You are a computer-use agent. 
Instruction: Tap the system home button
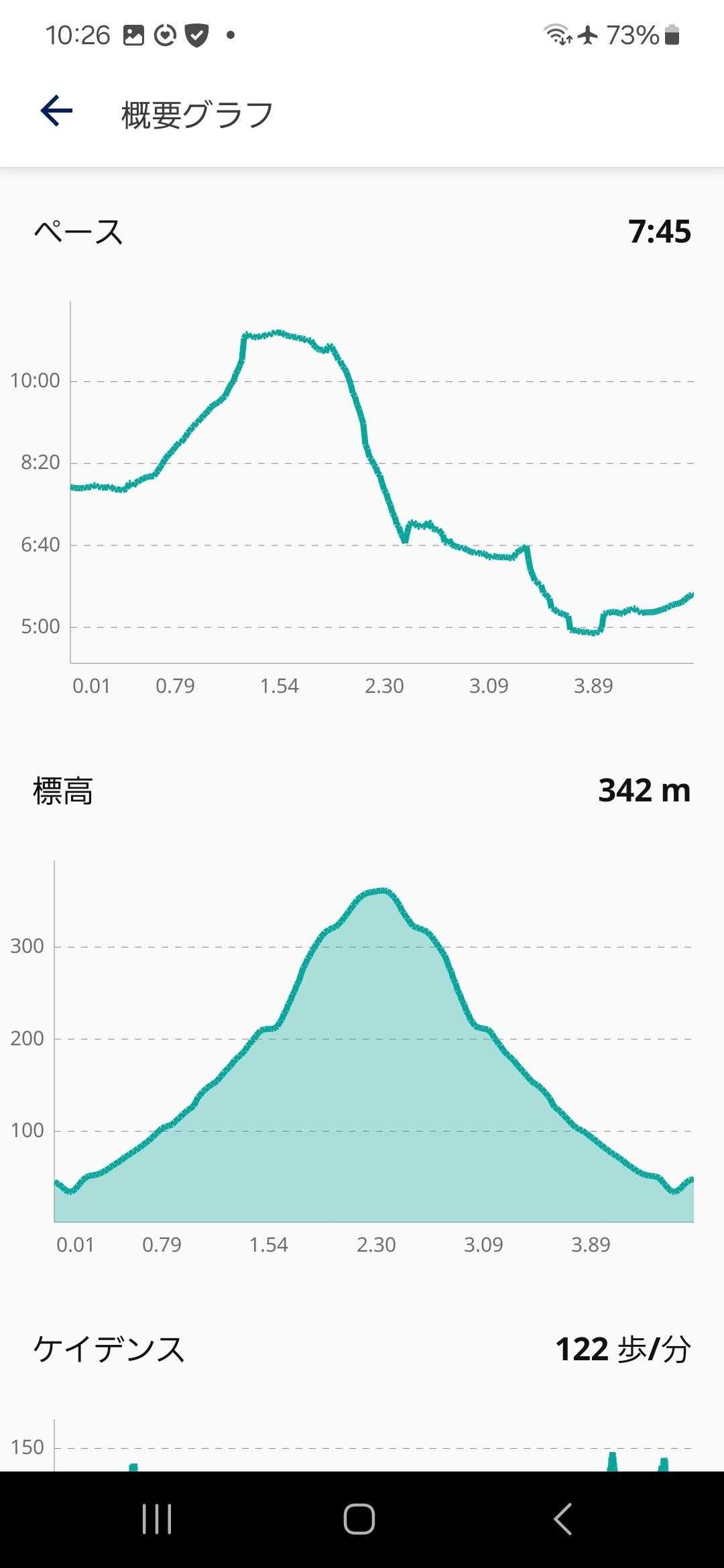[359, 1518]
